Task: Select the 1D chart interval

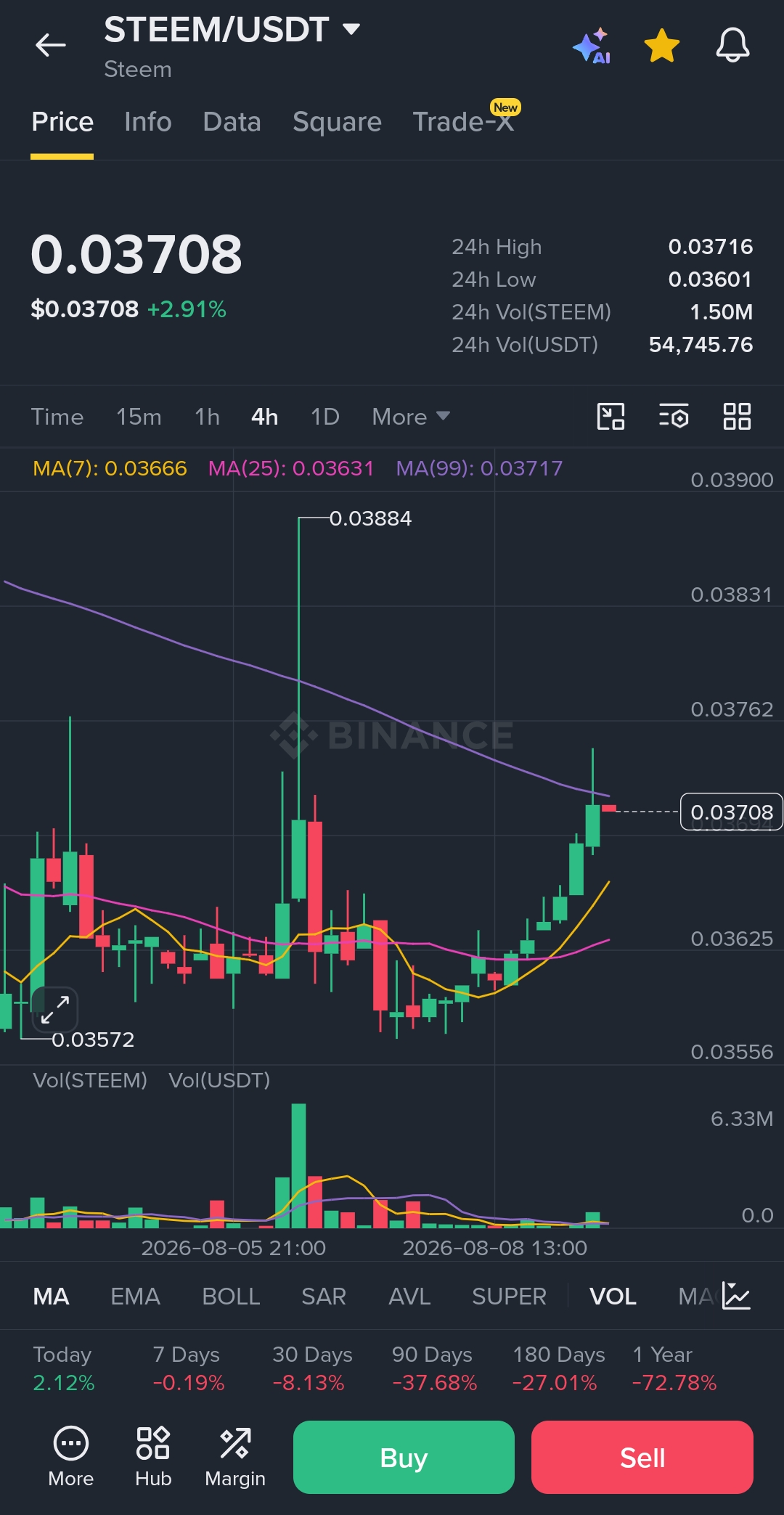Action: (325, 417)
